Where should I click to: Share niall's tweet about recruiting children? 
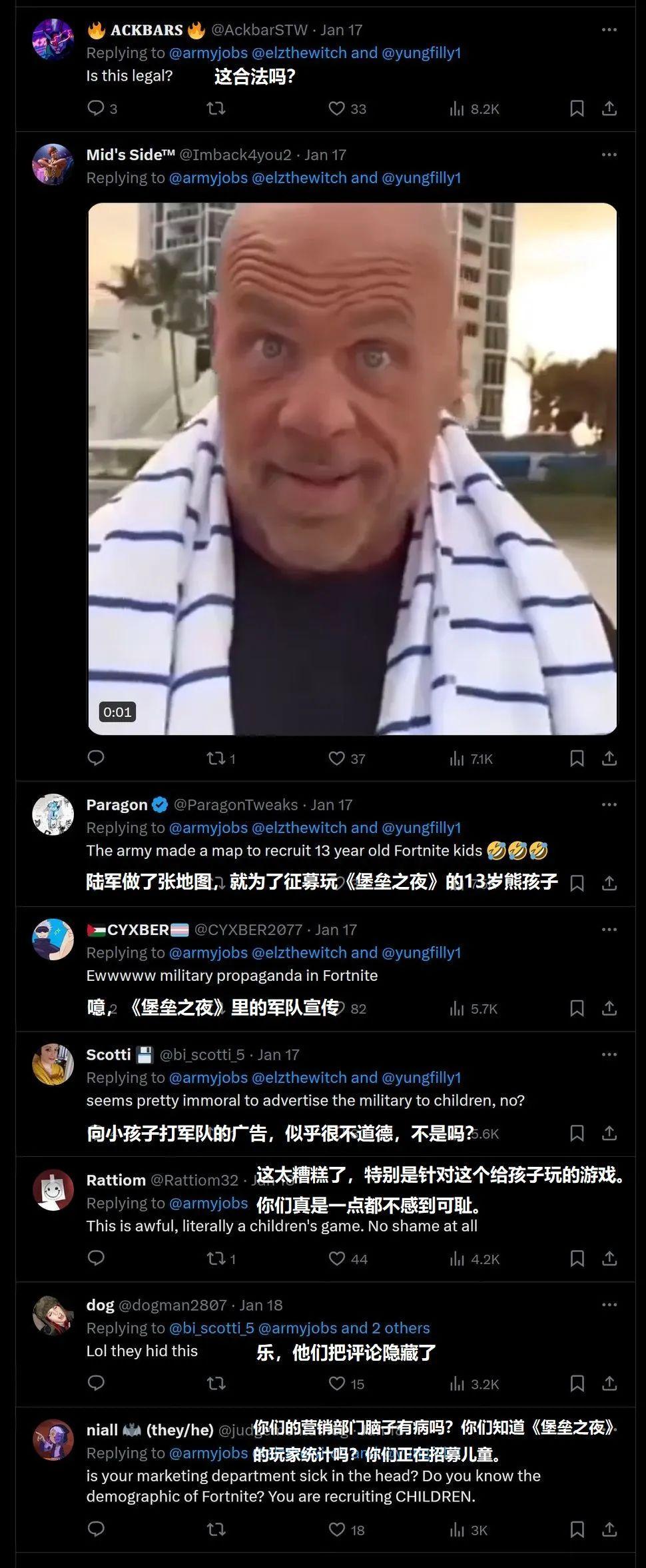(x=609, y=1529)
